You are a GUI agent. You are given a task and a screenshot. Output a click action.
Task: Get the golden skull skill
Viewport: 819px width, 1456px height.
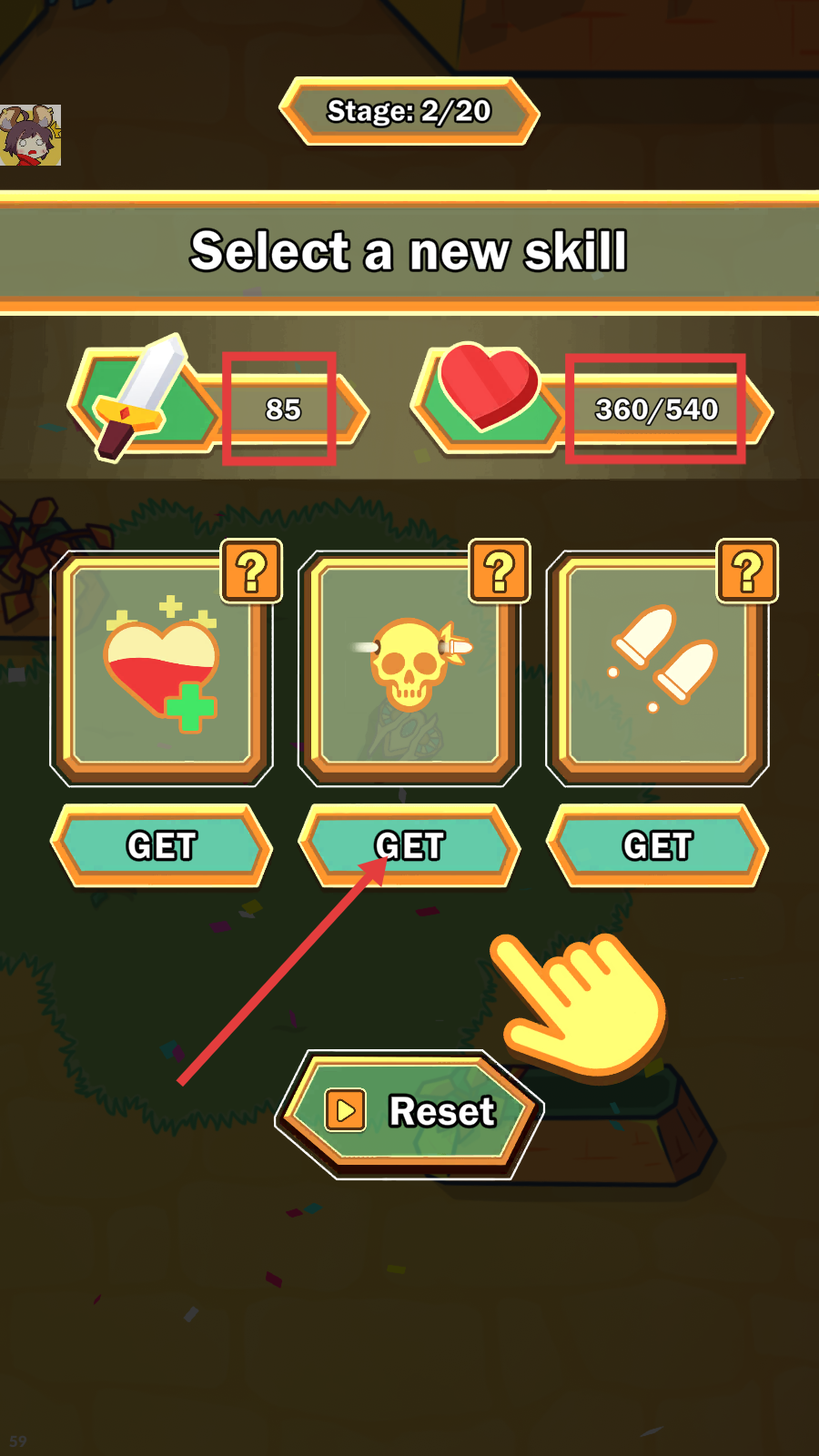click(409, 845)
